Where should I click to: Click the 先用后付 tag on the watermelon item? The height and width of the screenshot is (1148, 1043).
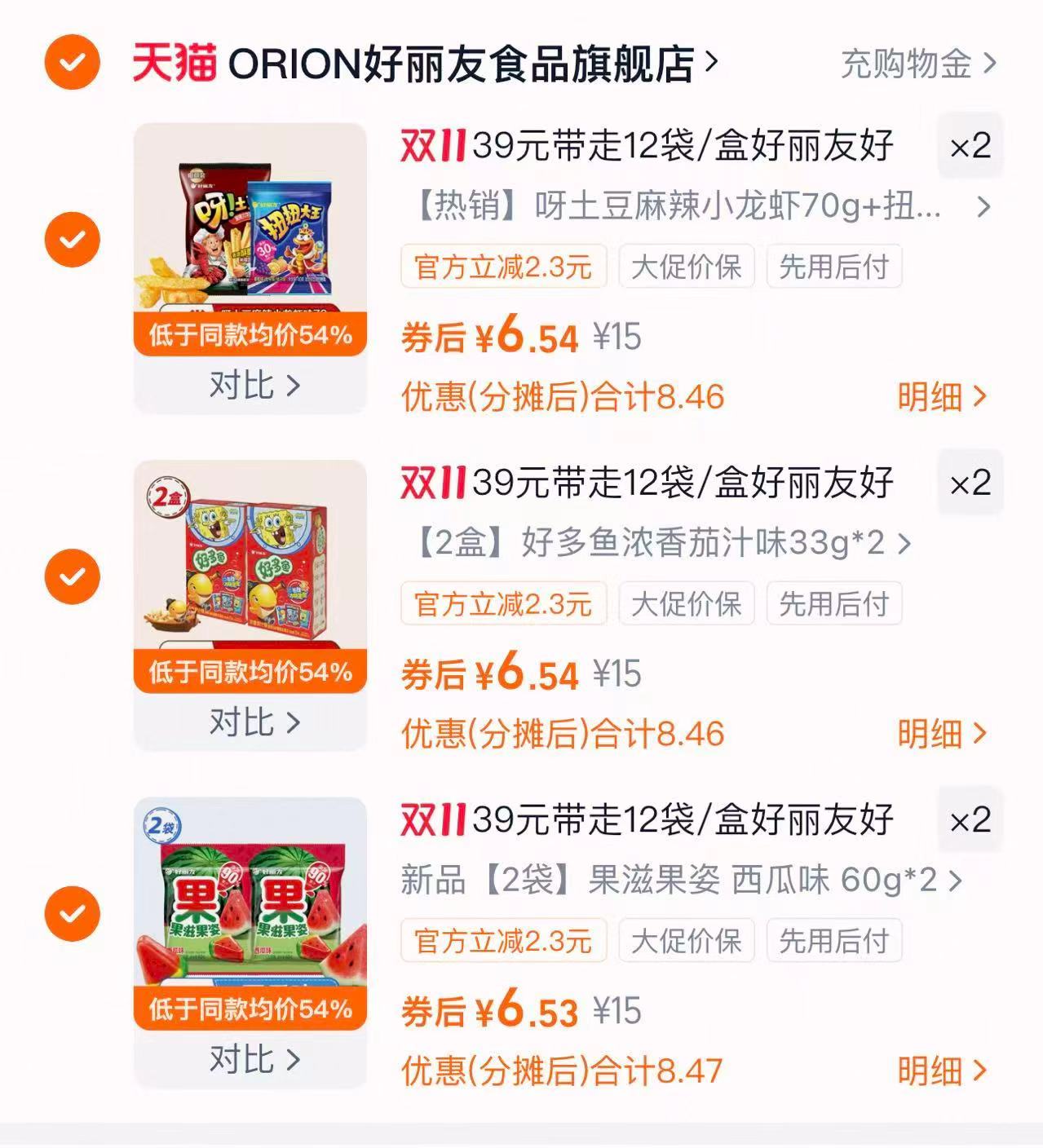(x=834, y=941)
